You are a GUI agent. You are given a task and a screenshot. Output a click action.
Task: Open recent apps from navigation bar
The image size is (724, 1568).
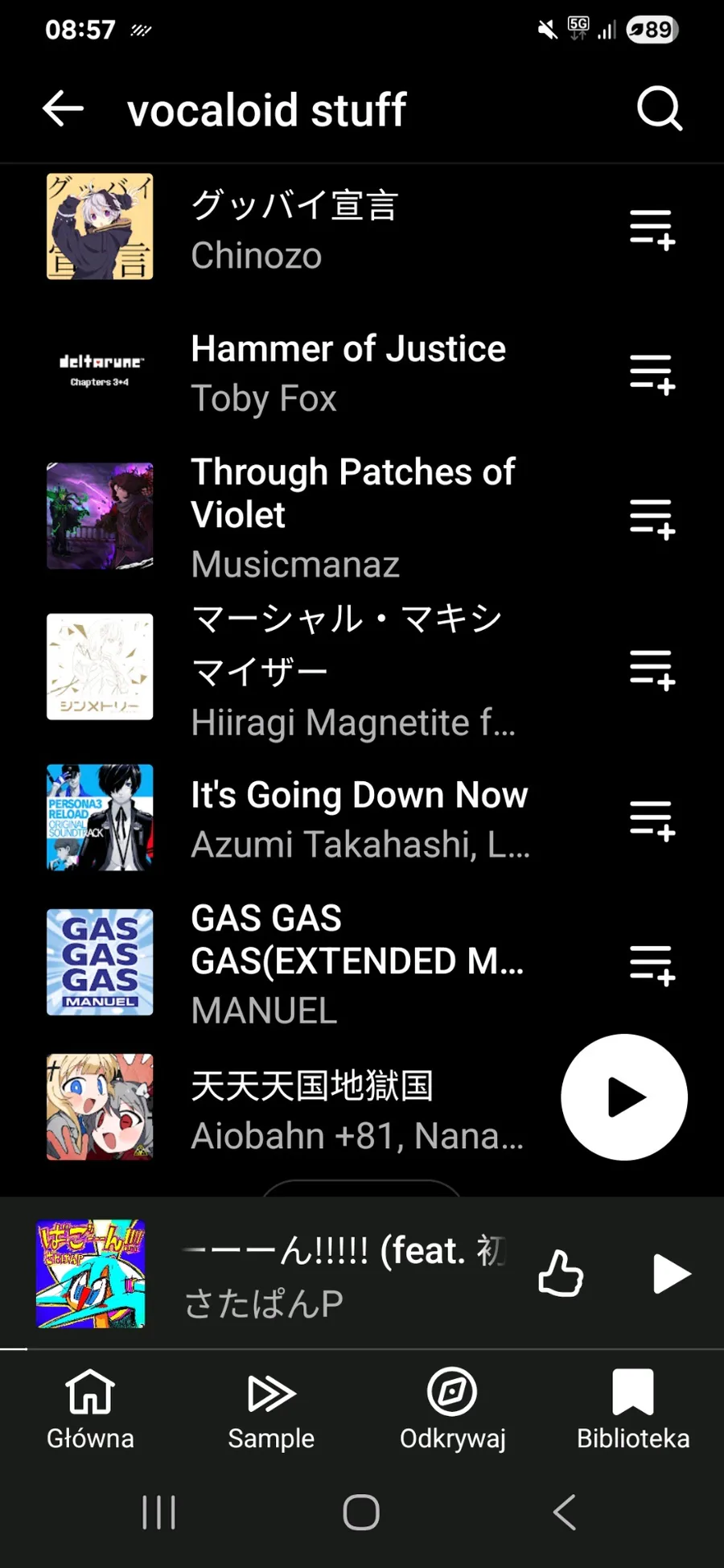click(x=158, y=1512)
